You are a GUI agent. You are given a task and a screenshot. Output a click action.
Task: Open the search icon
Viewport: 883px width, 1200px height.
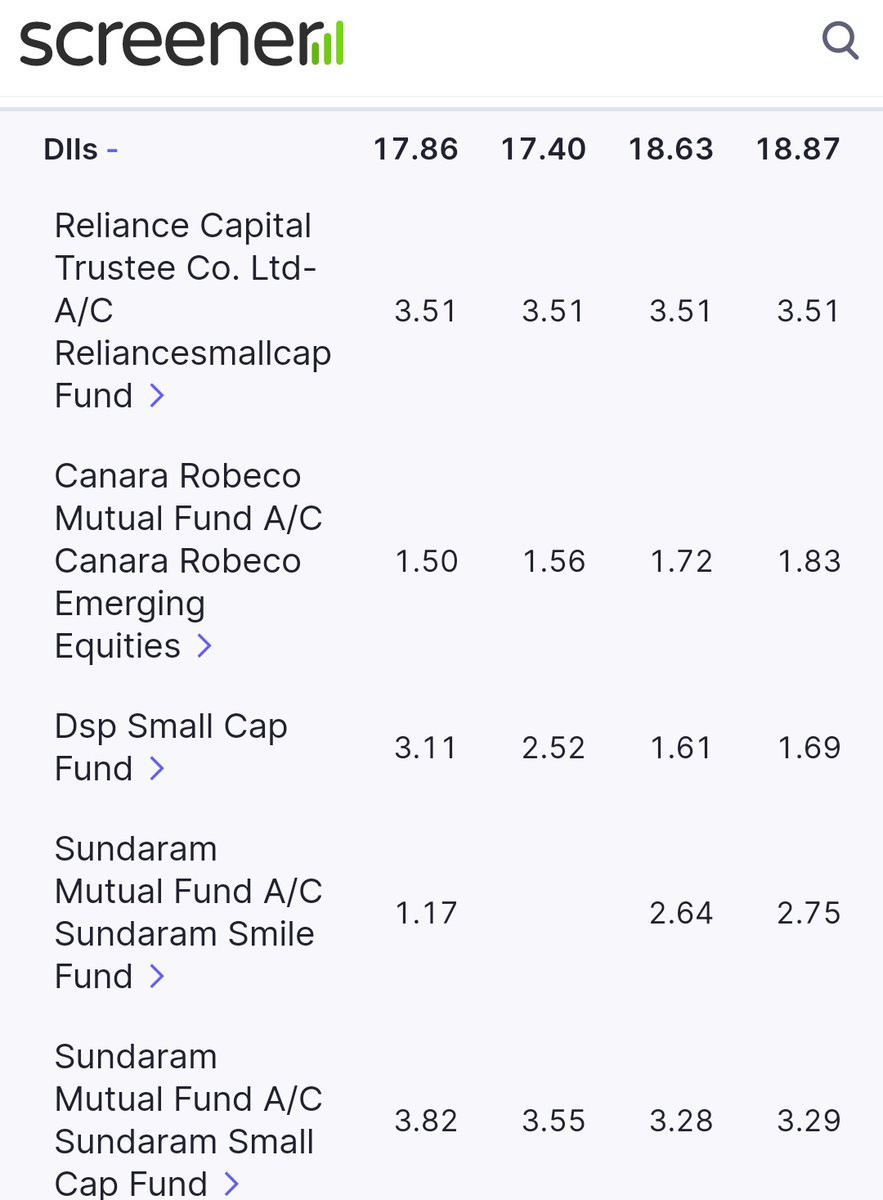[840, 41]
